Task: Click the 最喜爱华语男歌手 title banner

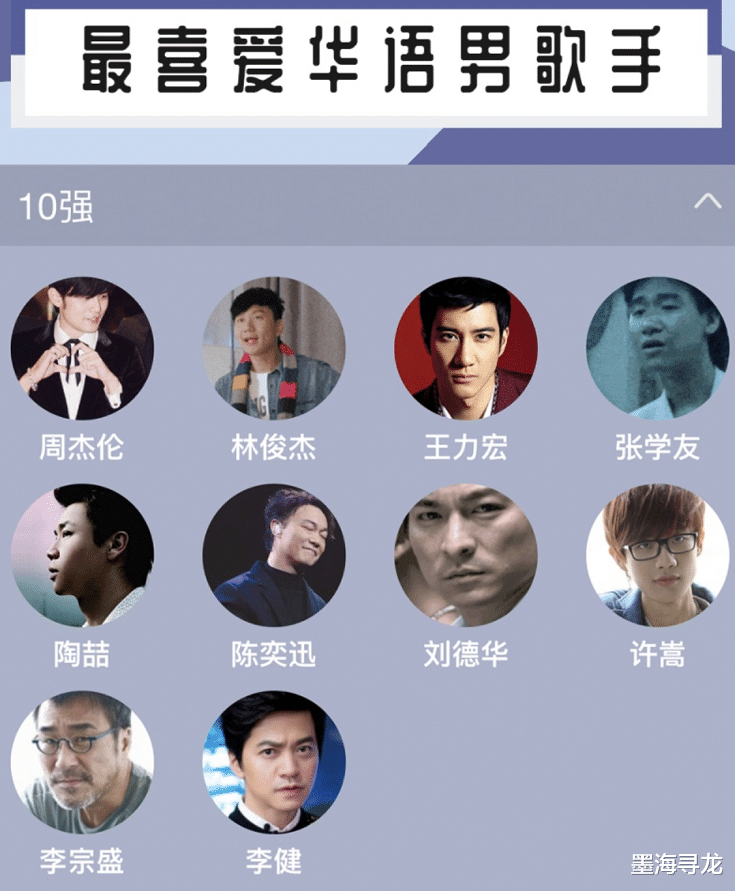Action: click(x=367, y=62)
